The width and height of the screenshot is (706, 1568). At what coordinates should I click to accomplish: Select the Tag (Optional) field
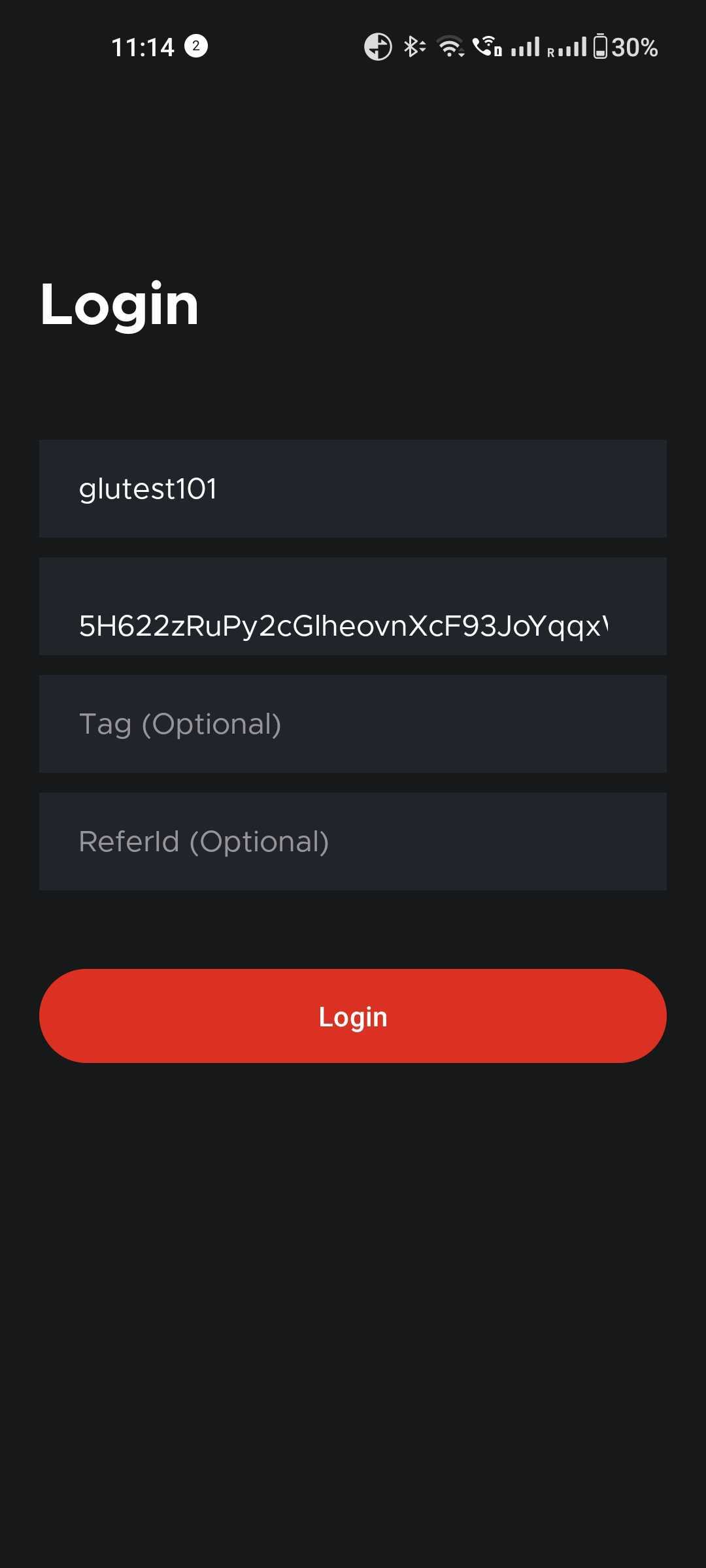coord(353,724)
